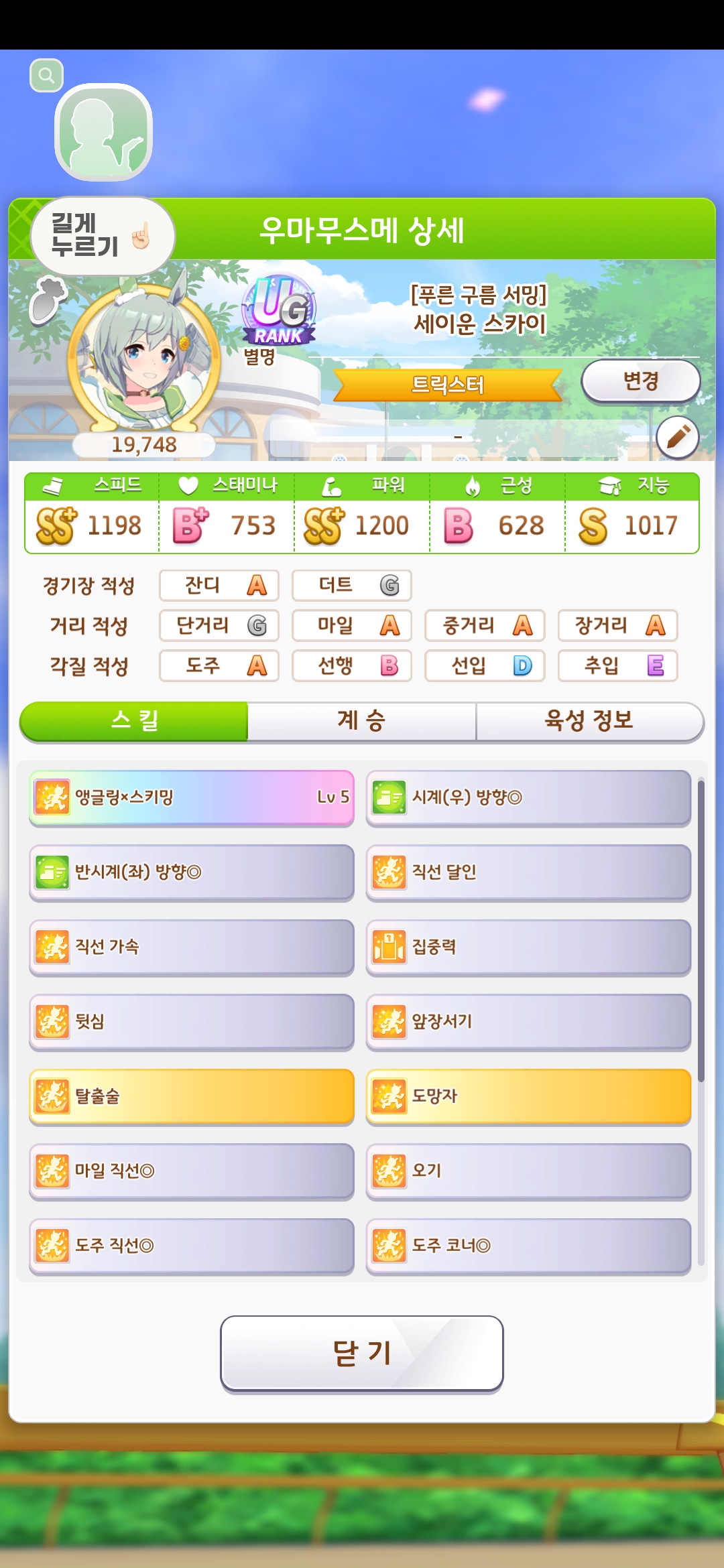This screenshot has width=724, height=1568.
Task: Tap the magnifier icon above the silhouette
Action: pos(46,75)
